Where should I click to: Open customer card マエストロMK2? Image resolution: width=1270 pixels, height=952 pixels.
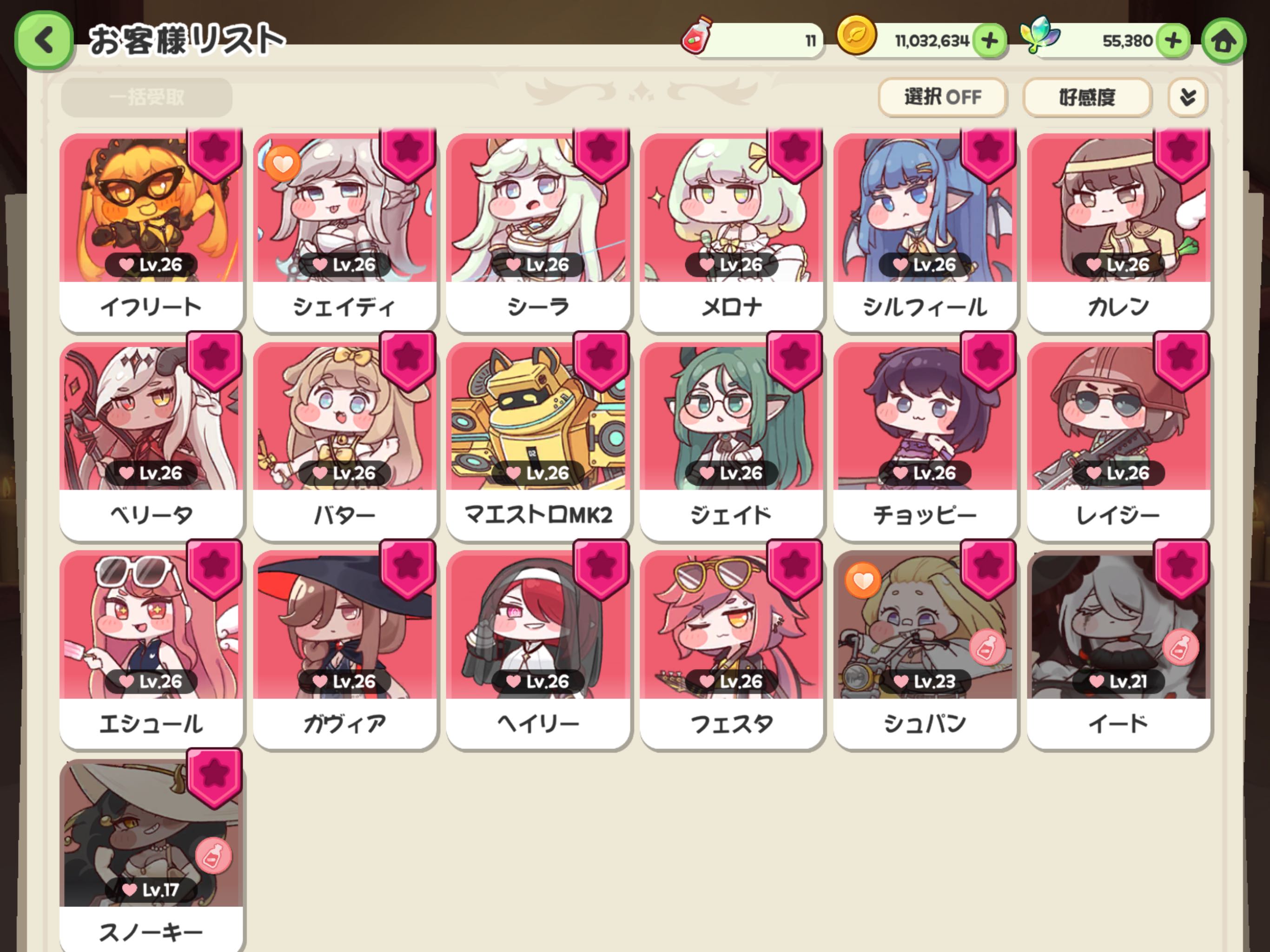(538, 440)
